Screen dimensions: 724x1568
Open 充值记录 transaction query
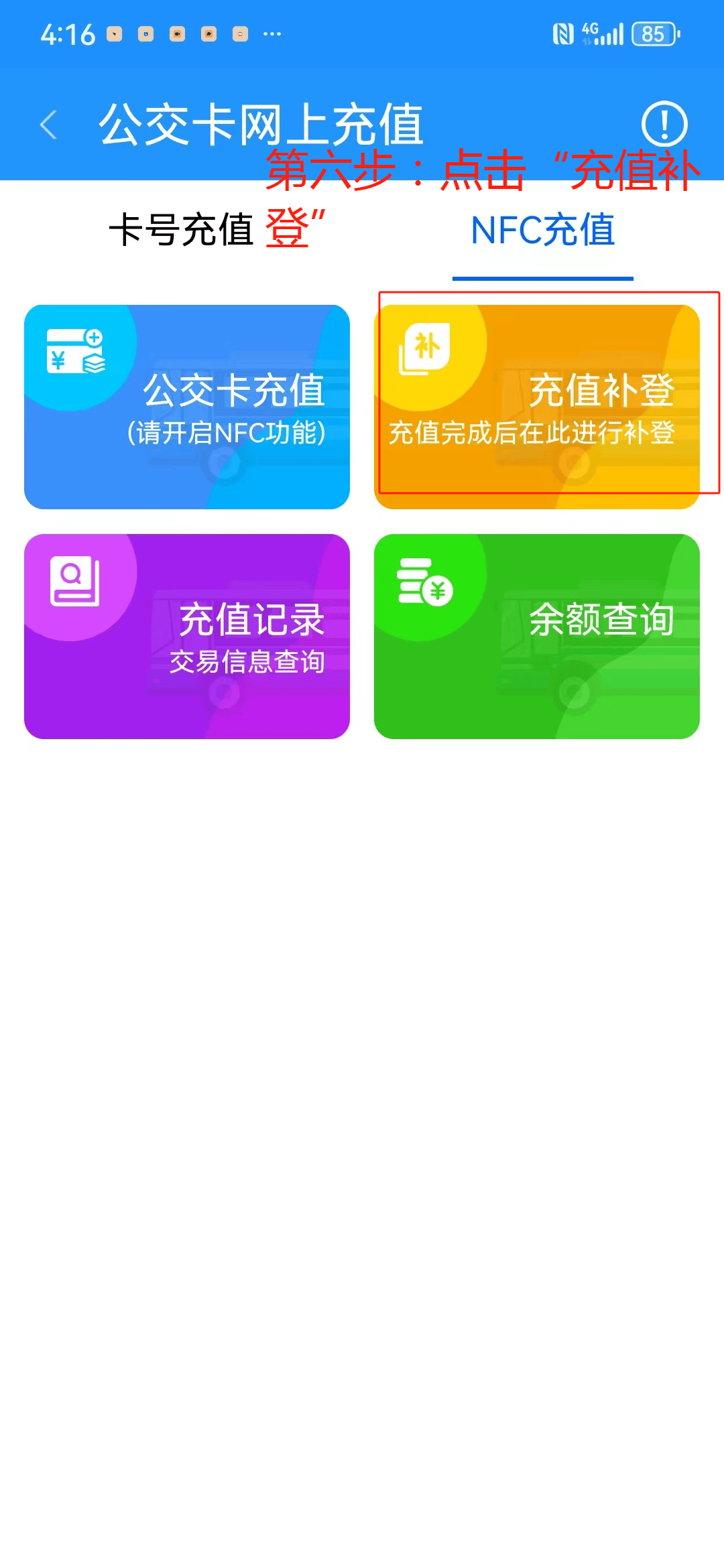point(186,635)
